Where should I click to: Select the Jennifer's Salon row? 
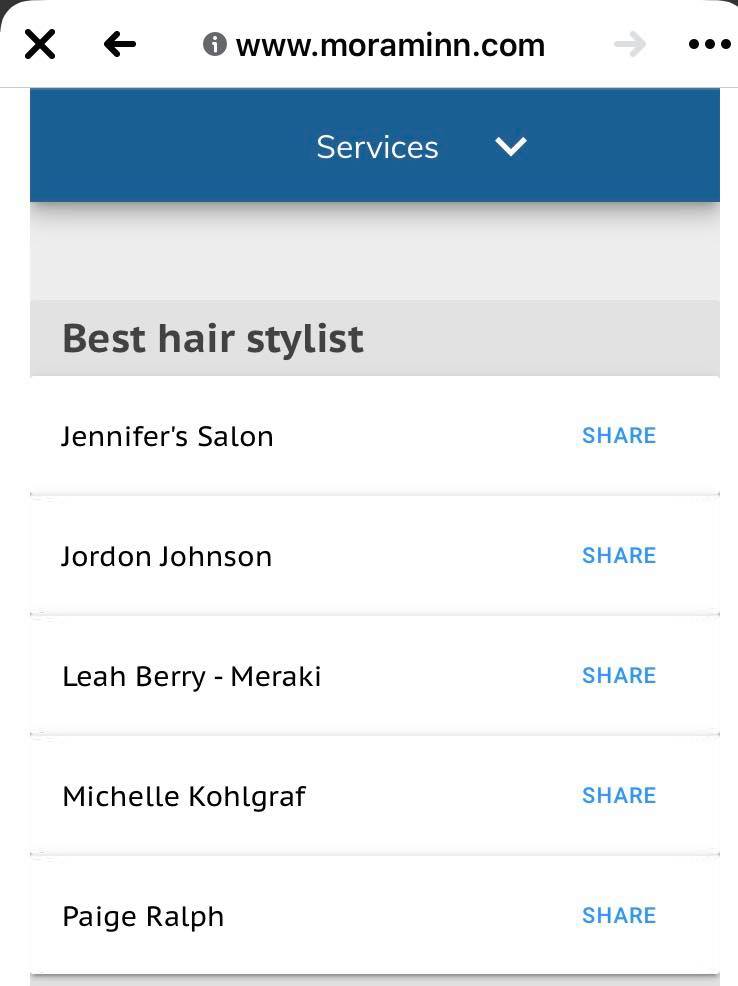coord(167,436)
